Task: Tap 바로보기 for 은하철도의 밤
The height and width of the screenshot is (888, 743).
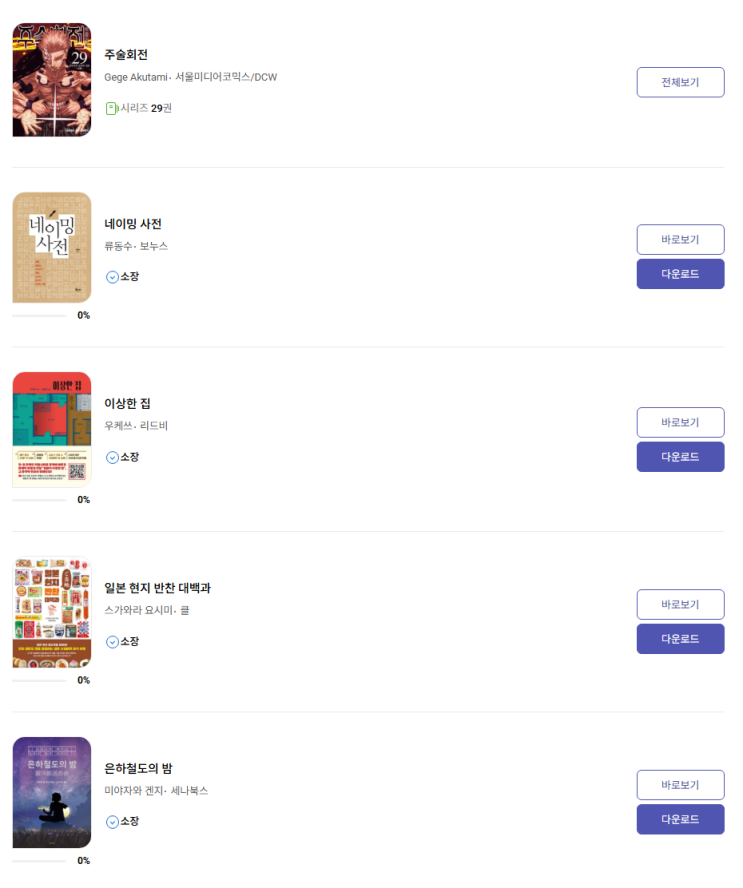Action: click(680, 785)
